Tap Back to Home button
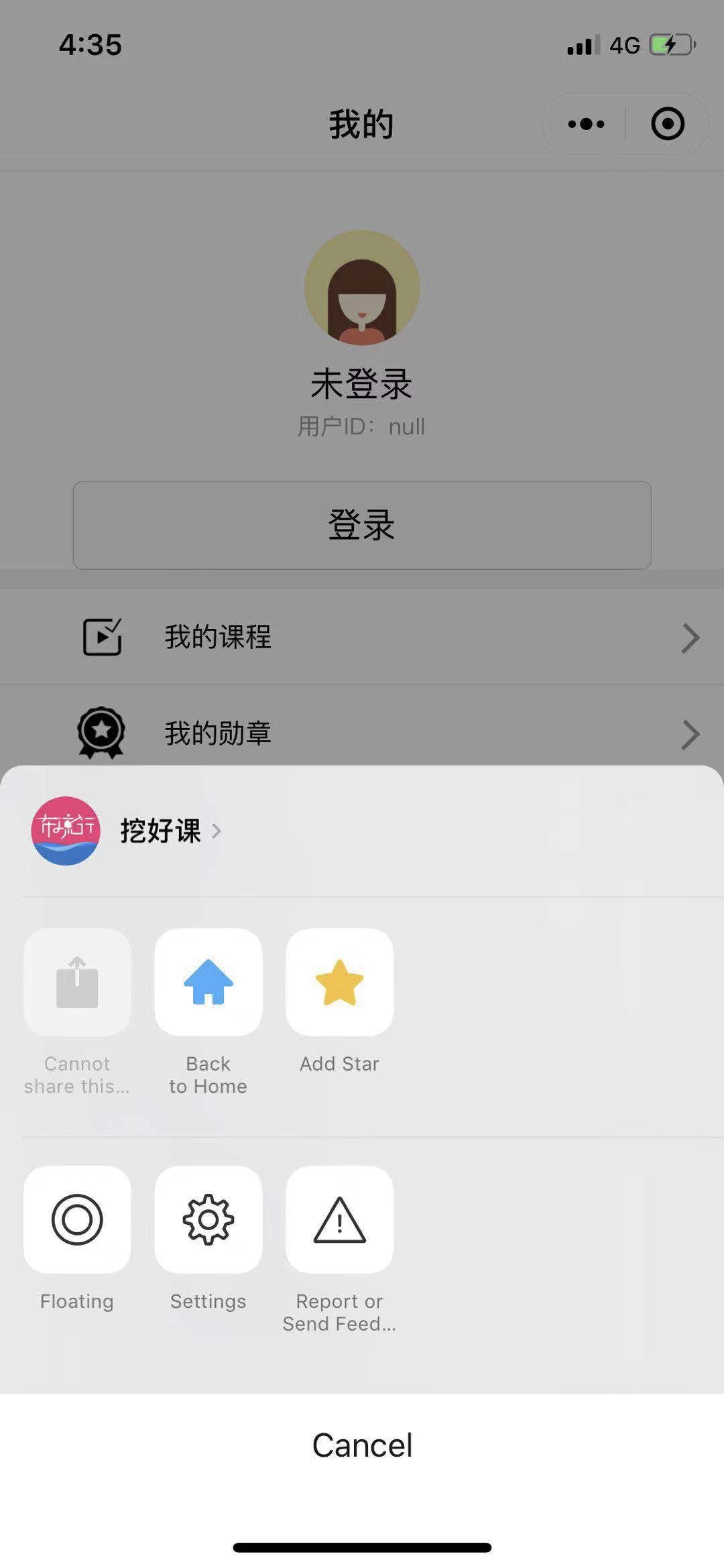This screenshot has height=1568, width=724. pos(208,982)
